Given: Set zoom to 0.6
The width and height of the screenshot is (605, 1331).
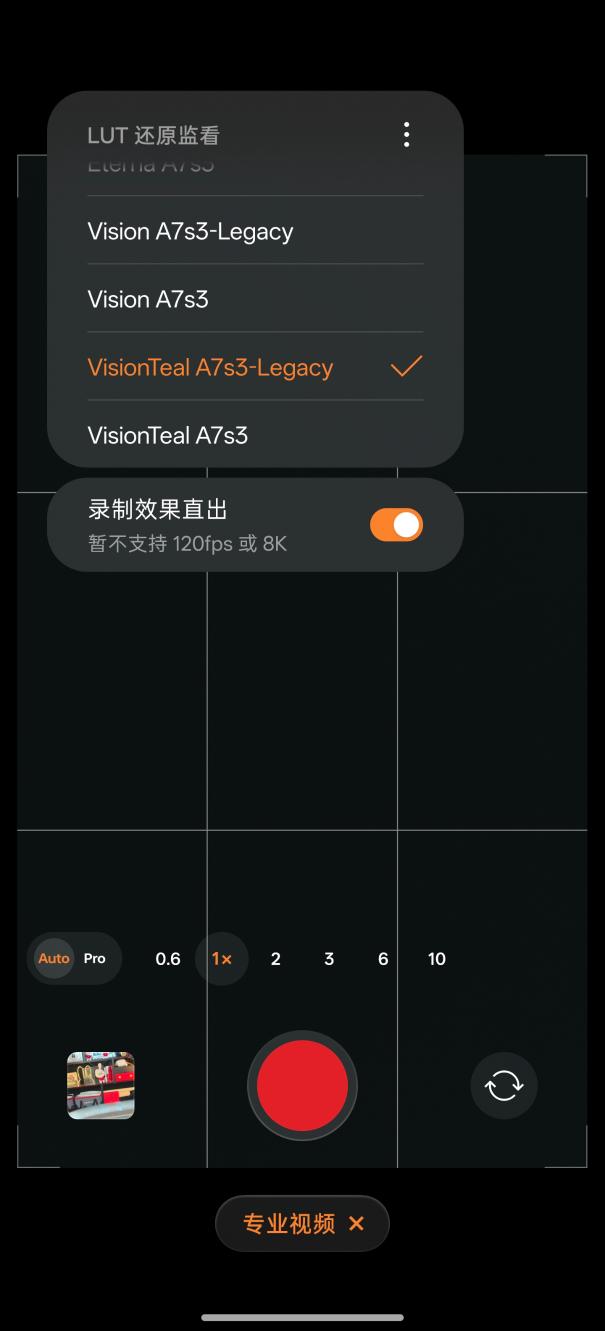Looking at the screenshot, I should point(168,959).
